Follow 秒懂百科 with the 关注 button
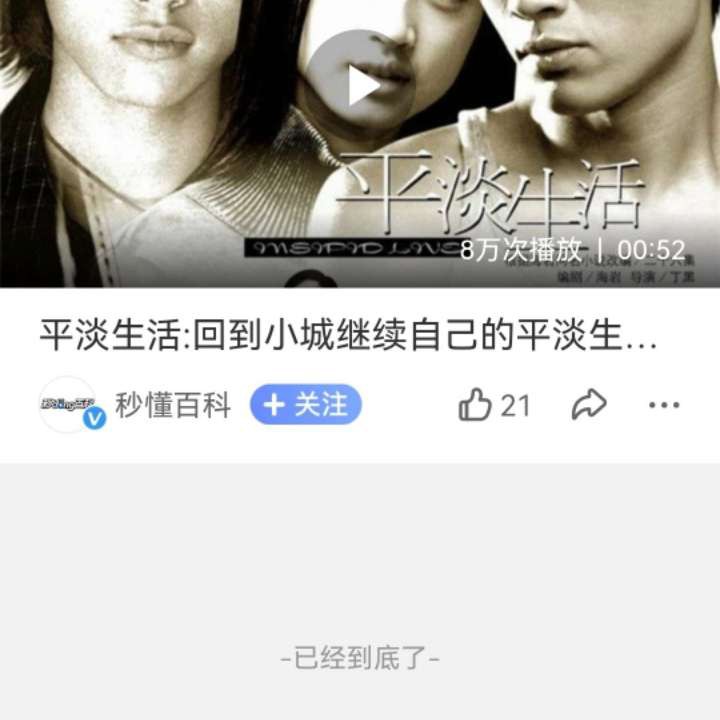Image resolution: width=720 pixels, height=720 pixels. point(305,405)
